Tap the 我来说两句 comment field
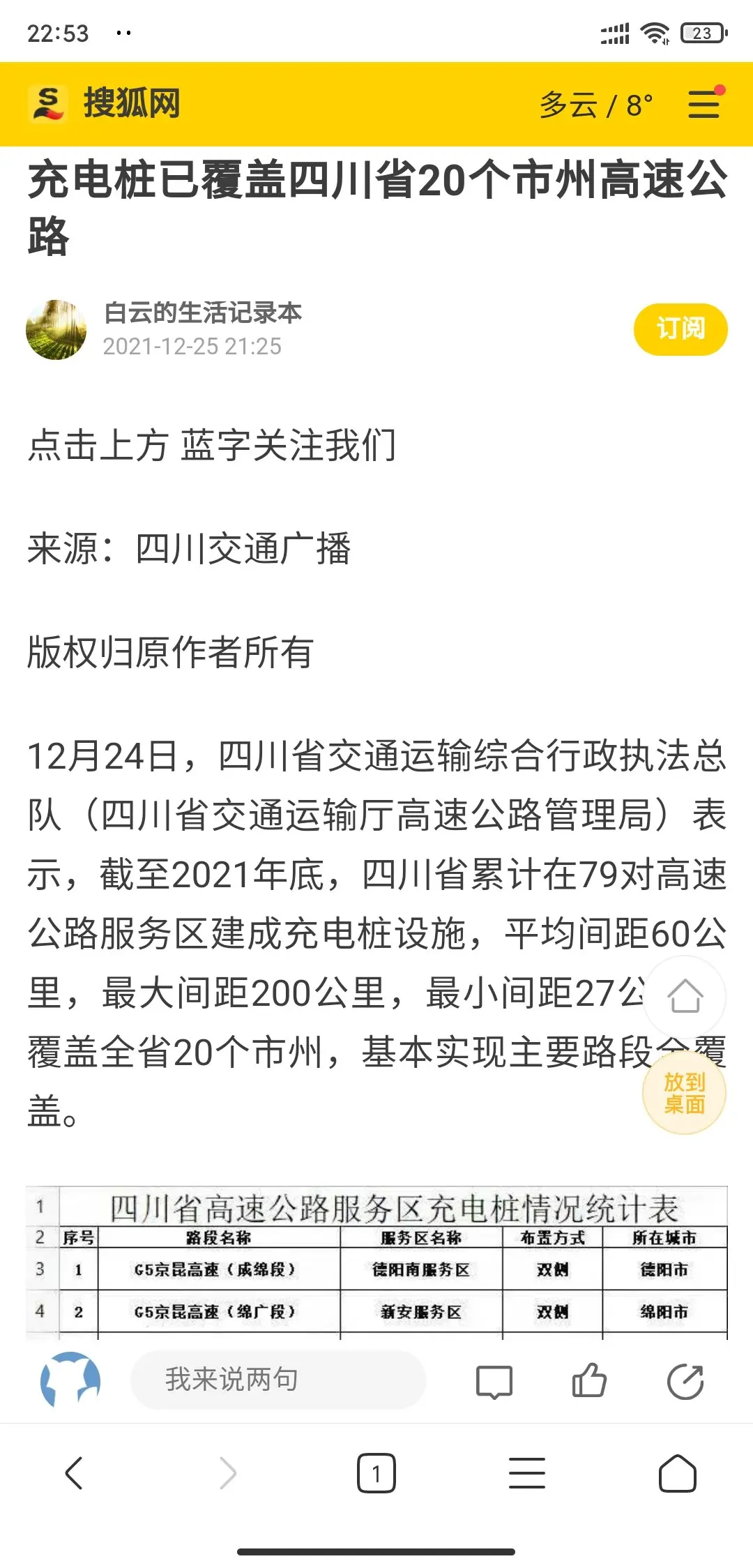The width and height of the screenshot is (753, 1568). point(277,1380)
